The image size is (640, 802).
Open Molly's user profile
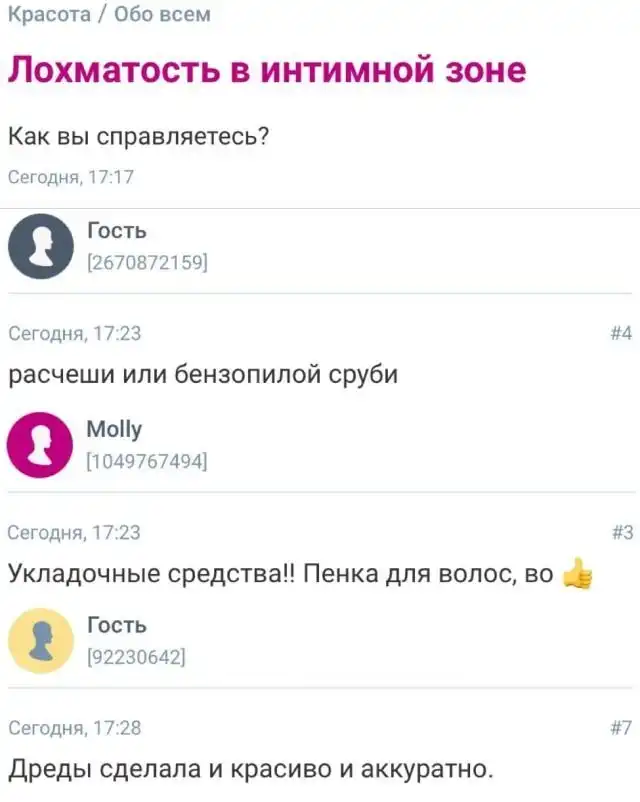point(114,430)
